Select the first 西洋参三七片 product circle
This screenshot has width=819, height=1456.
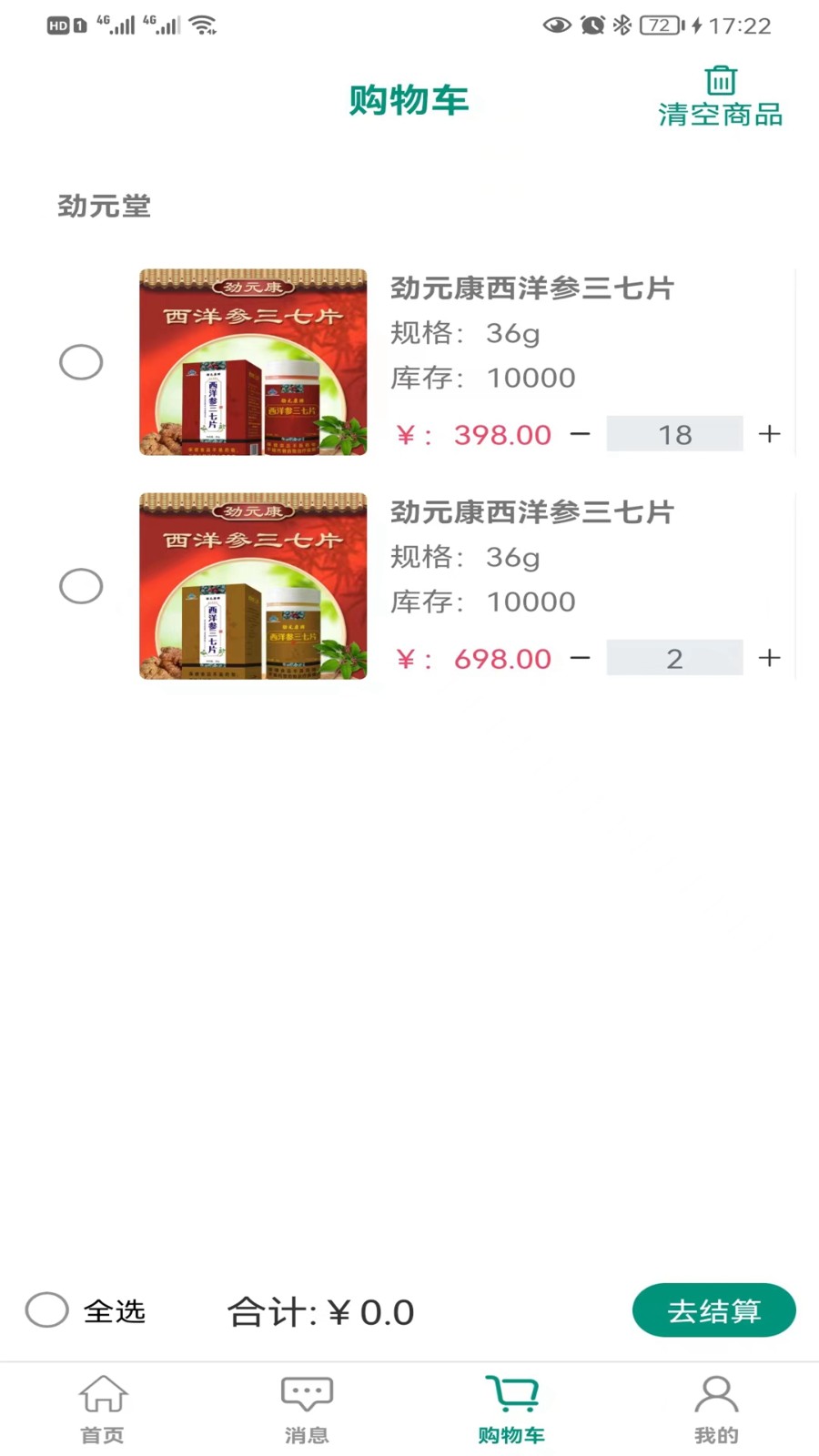[x=81, y=361]
